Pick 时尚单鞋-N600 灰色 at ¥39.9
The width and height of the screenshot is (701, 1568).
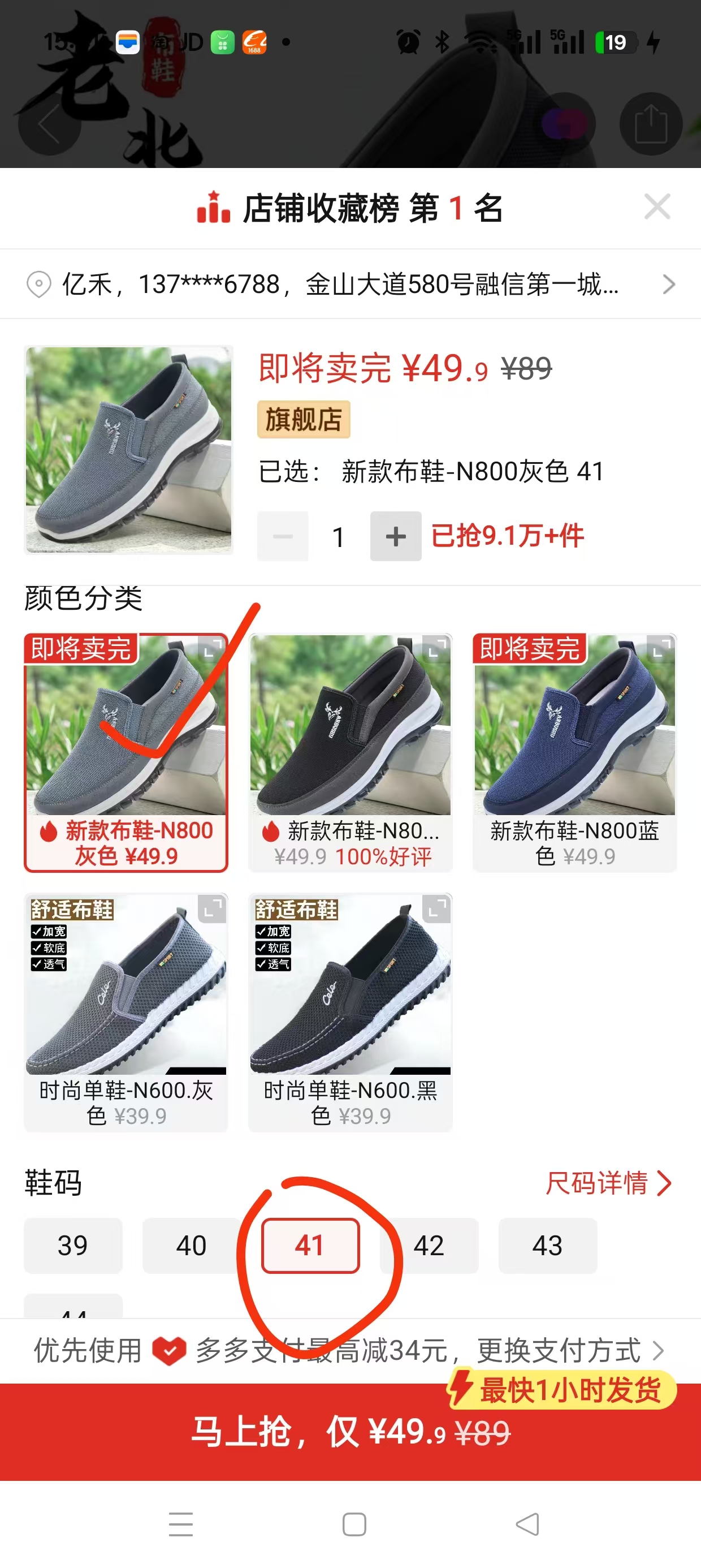coord(126,1011)
